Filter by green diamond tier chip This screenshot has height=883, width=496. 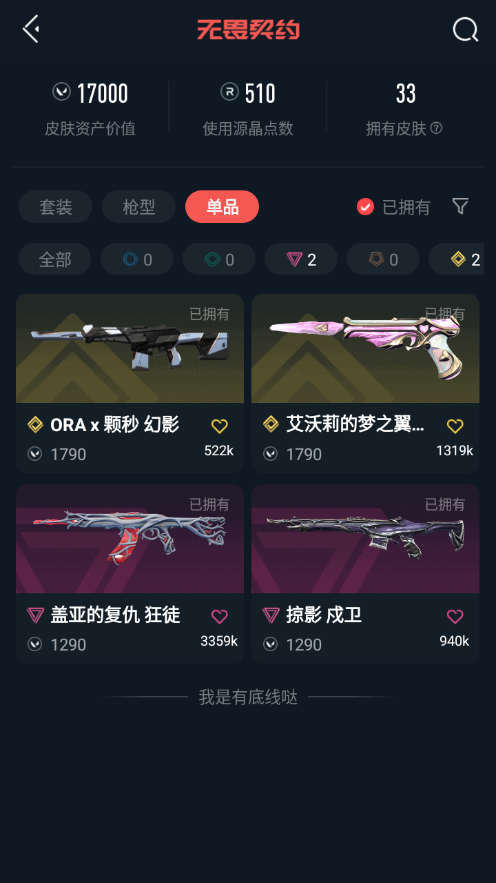click(219, 259)
